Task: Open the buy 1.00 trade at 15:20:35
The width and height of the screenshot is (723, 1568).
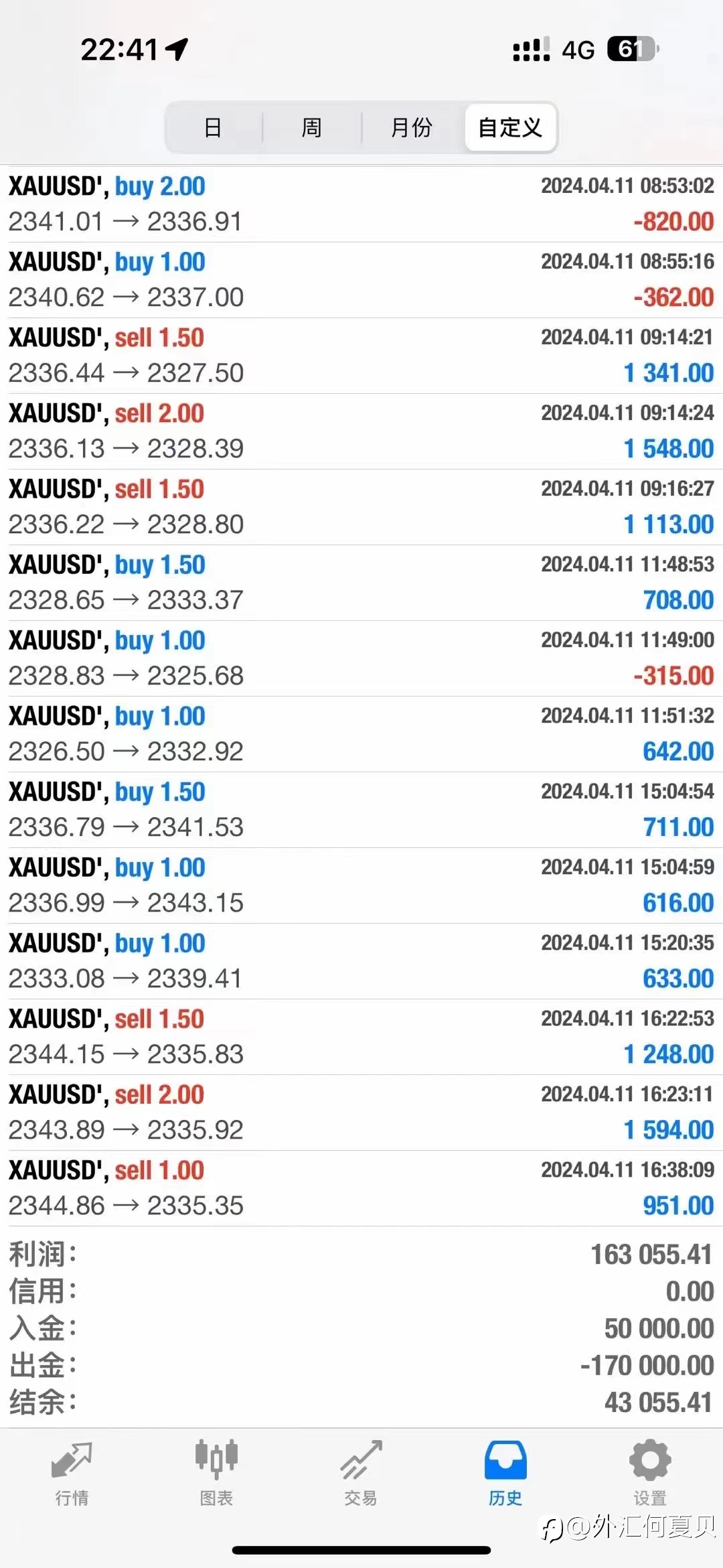Action: coord(361,961)
